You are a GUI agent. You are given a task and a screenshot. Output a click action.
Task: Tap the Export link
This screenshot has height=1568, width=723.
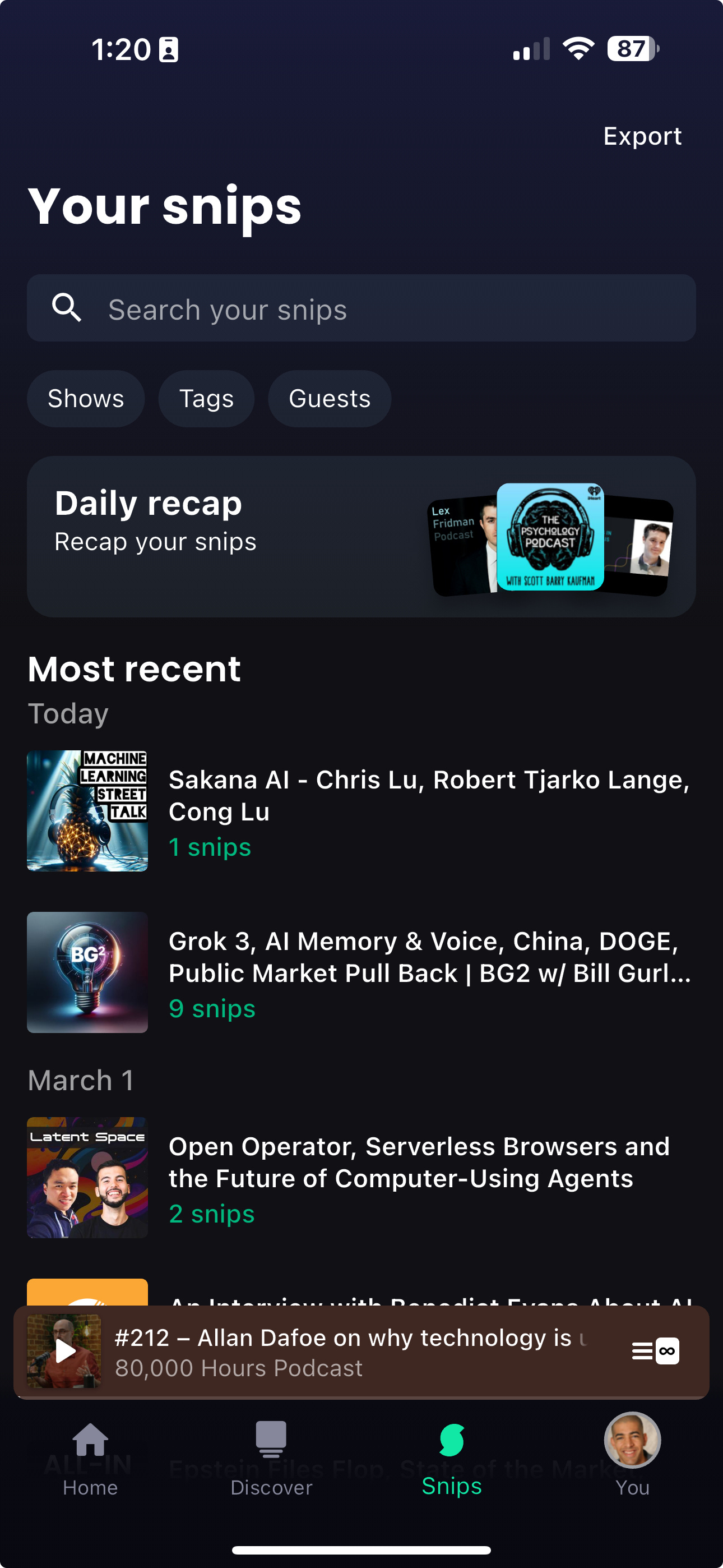tap(642, 135)
